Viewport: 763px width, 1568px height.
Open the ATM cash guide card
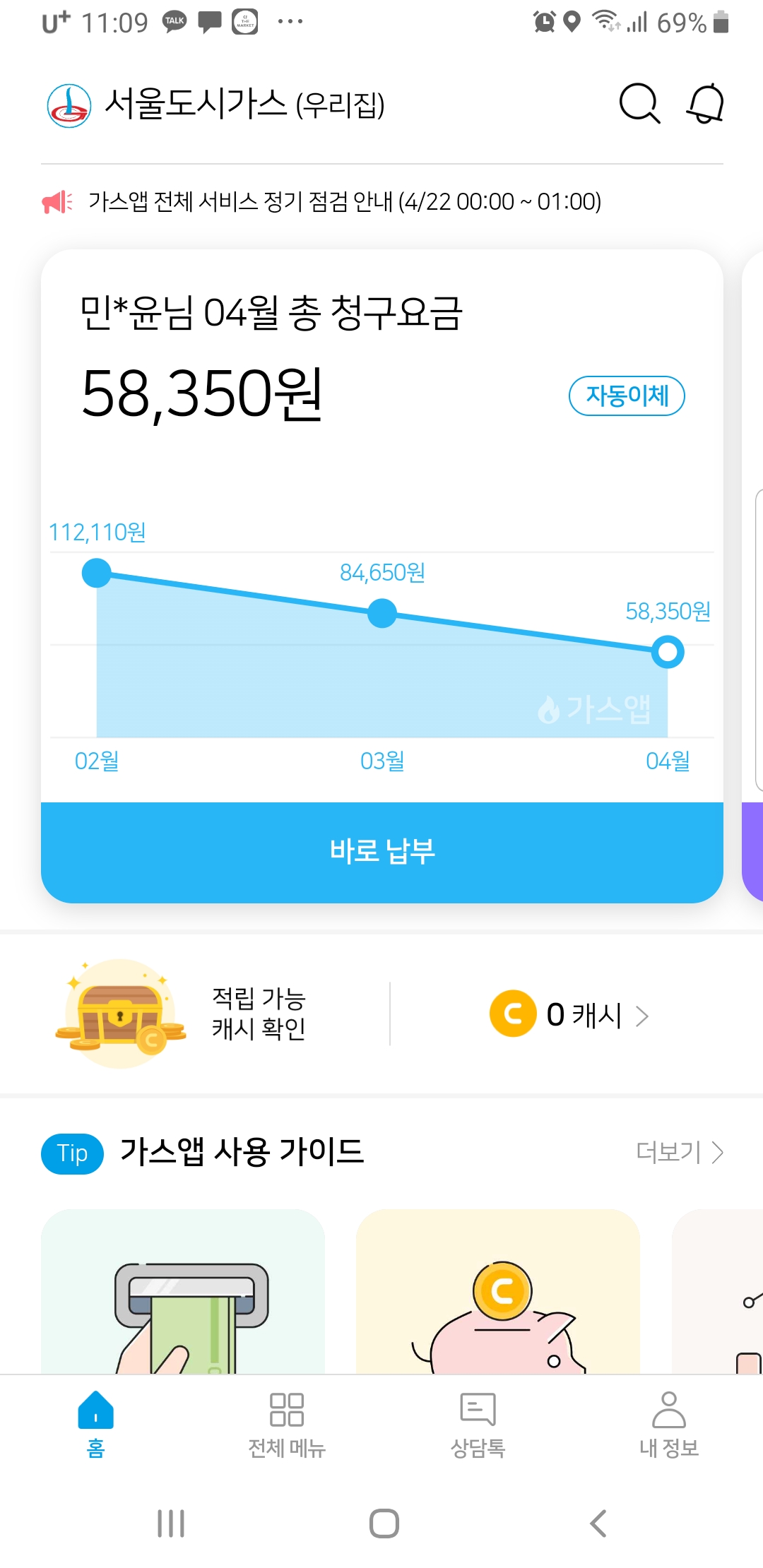pos(183,1293)
